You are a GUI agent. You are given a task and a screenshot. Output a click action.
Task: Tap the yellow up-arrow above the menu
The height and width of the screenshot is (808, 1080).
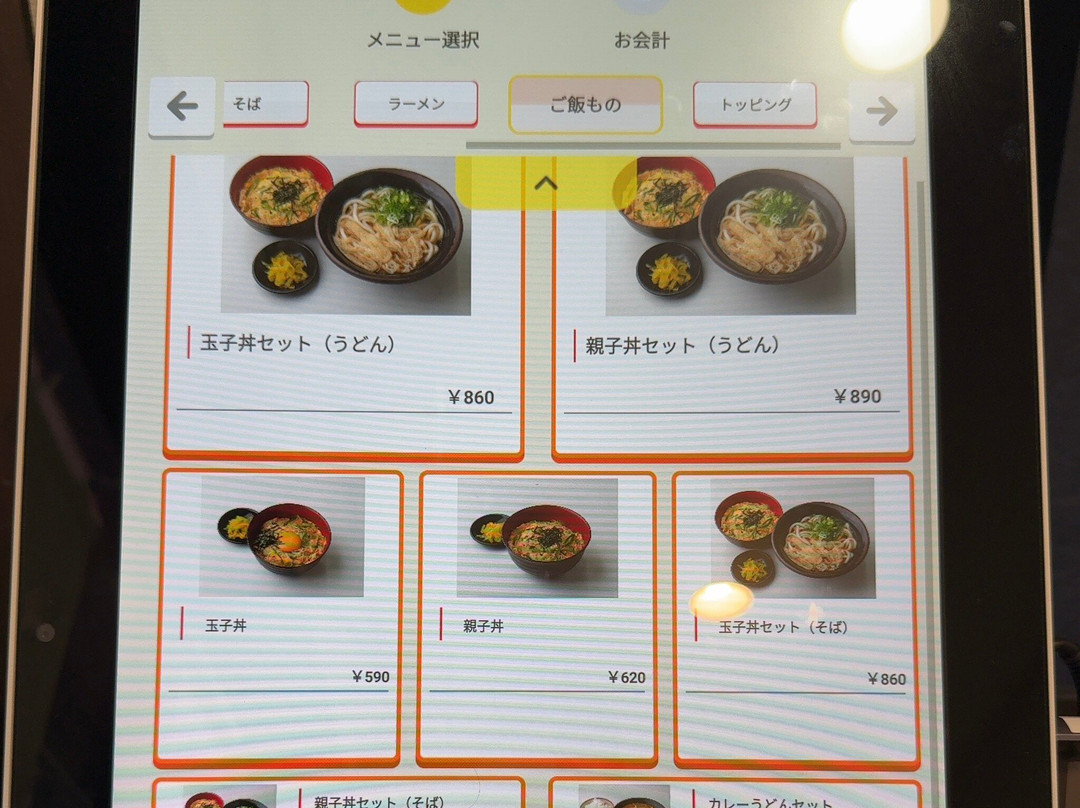click(x=546, y=182)
